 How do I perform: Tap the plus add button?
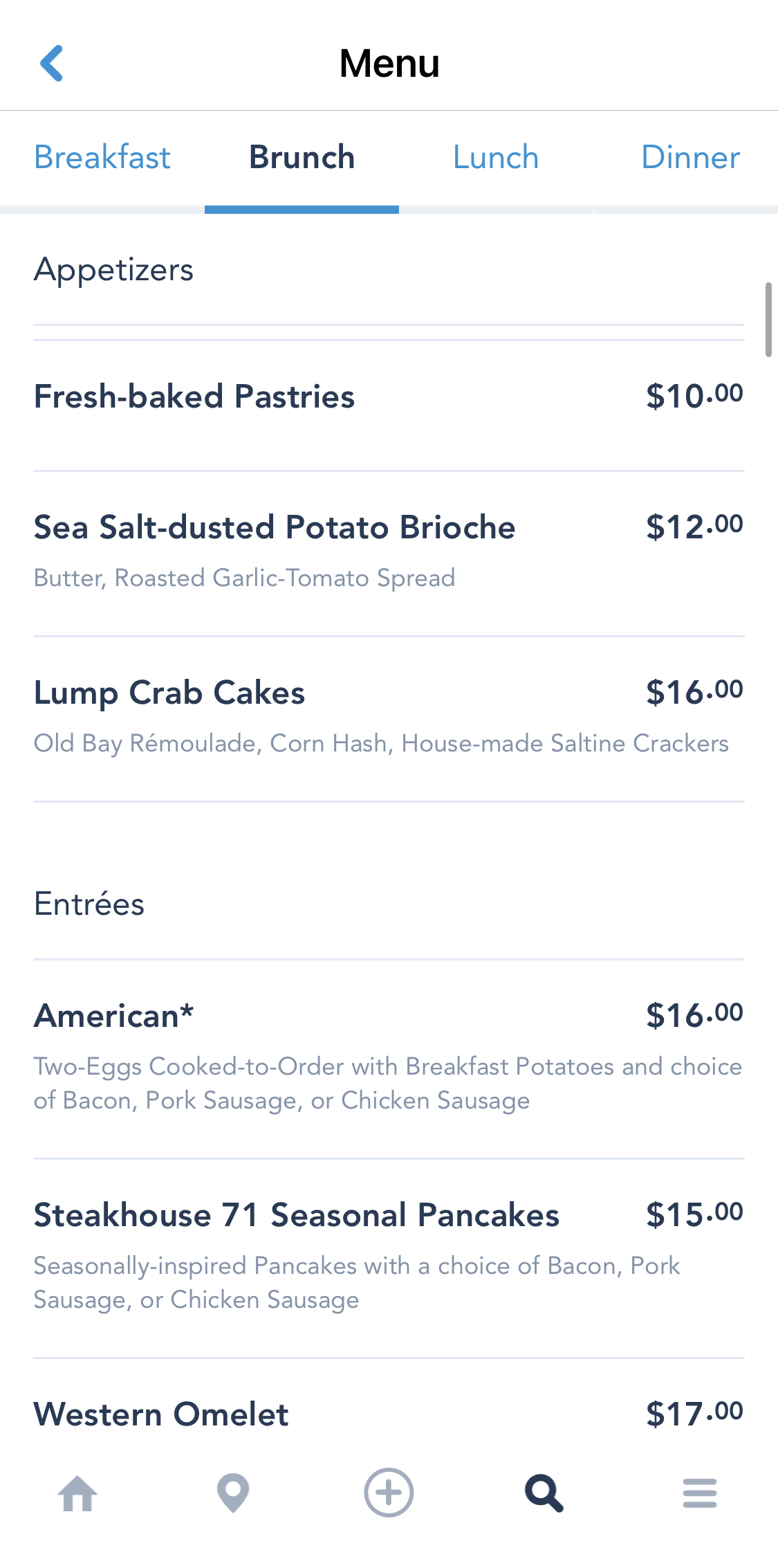tap(389, 1493)
